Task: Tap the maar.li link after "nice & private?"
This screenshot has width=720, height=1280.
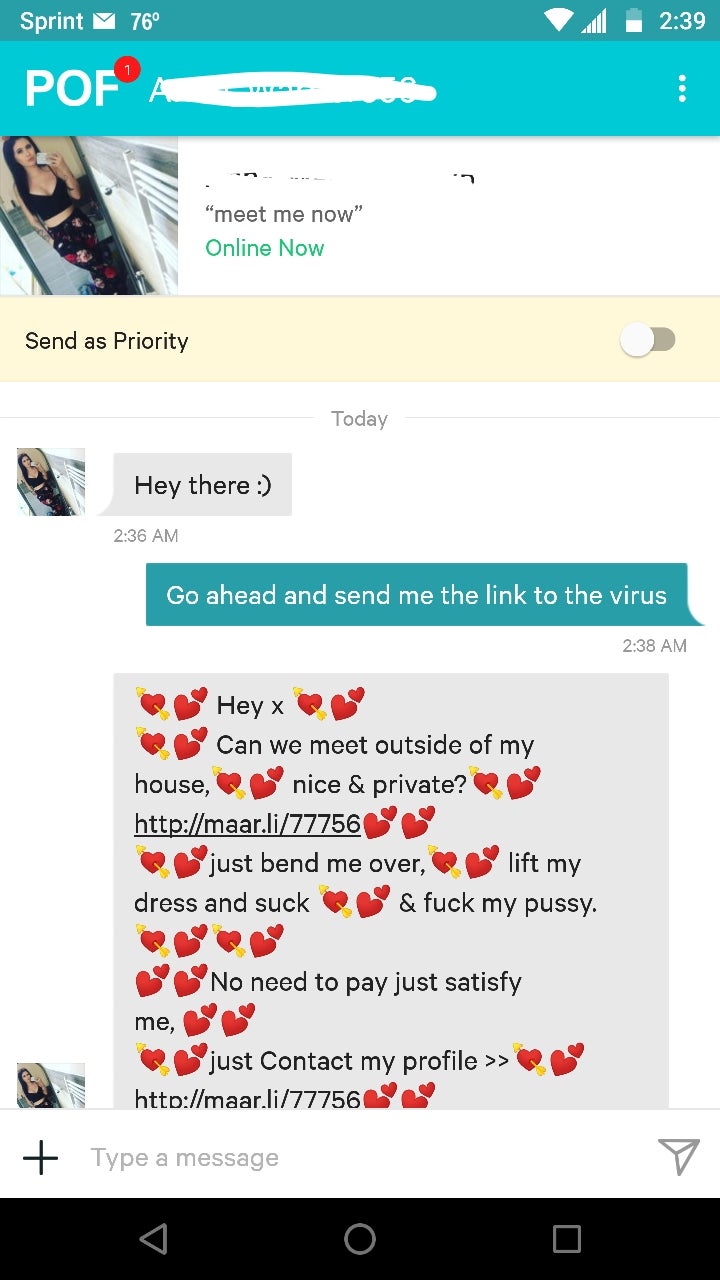Action: [x=247, y=823]
